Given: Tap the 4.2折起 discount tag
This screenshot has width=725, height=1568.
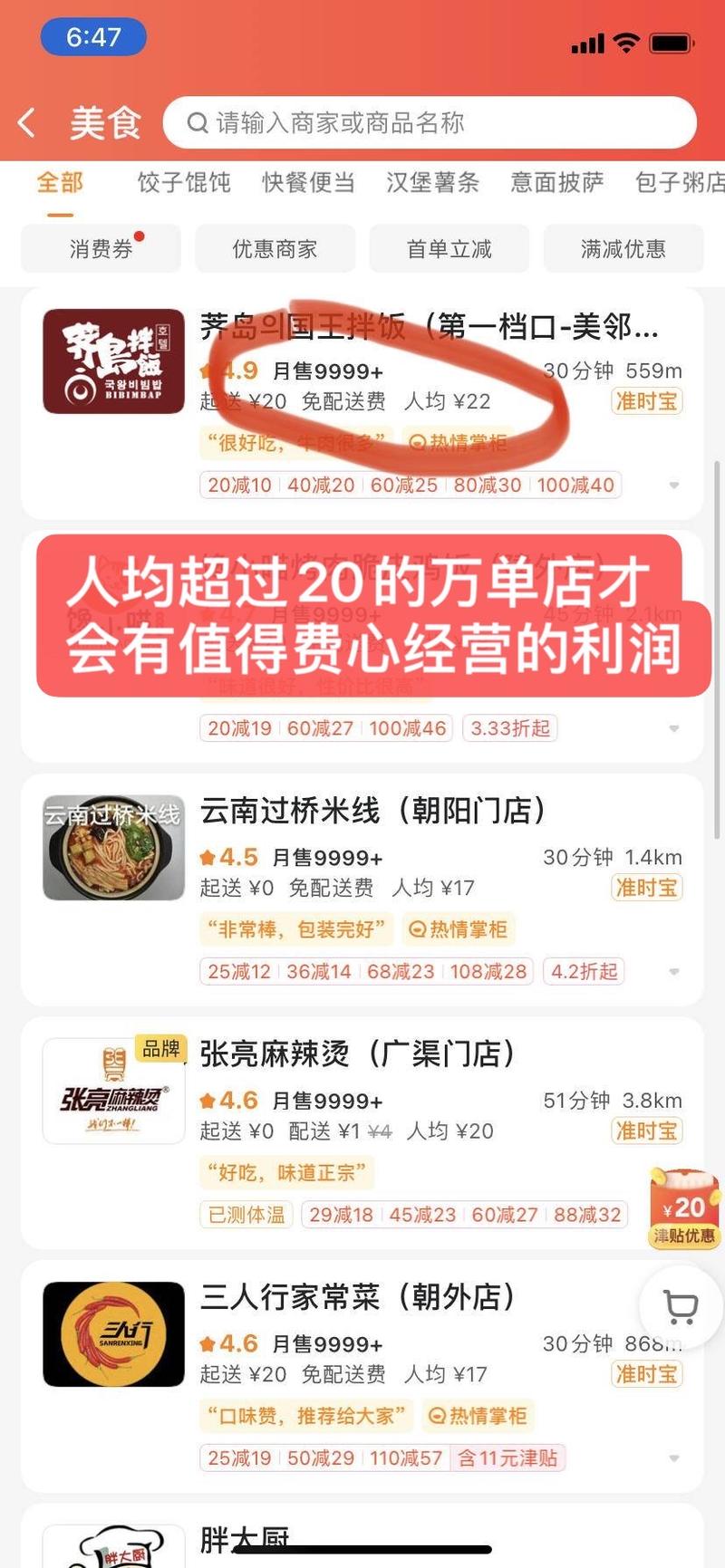Looking at the screenshot, I should pos(583,971).
